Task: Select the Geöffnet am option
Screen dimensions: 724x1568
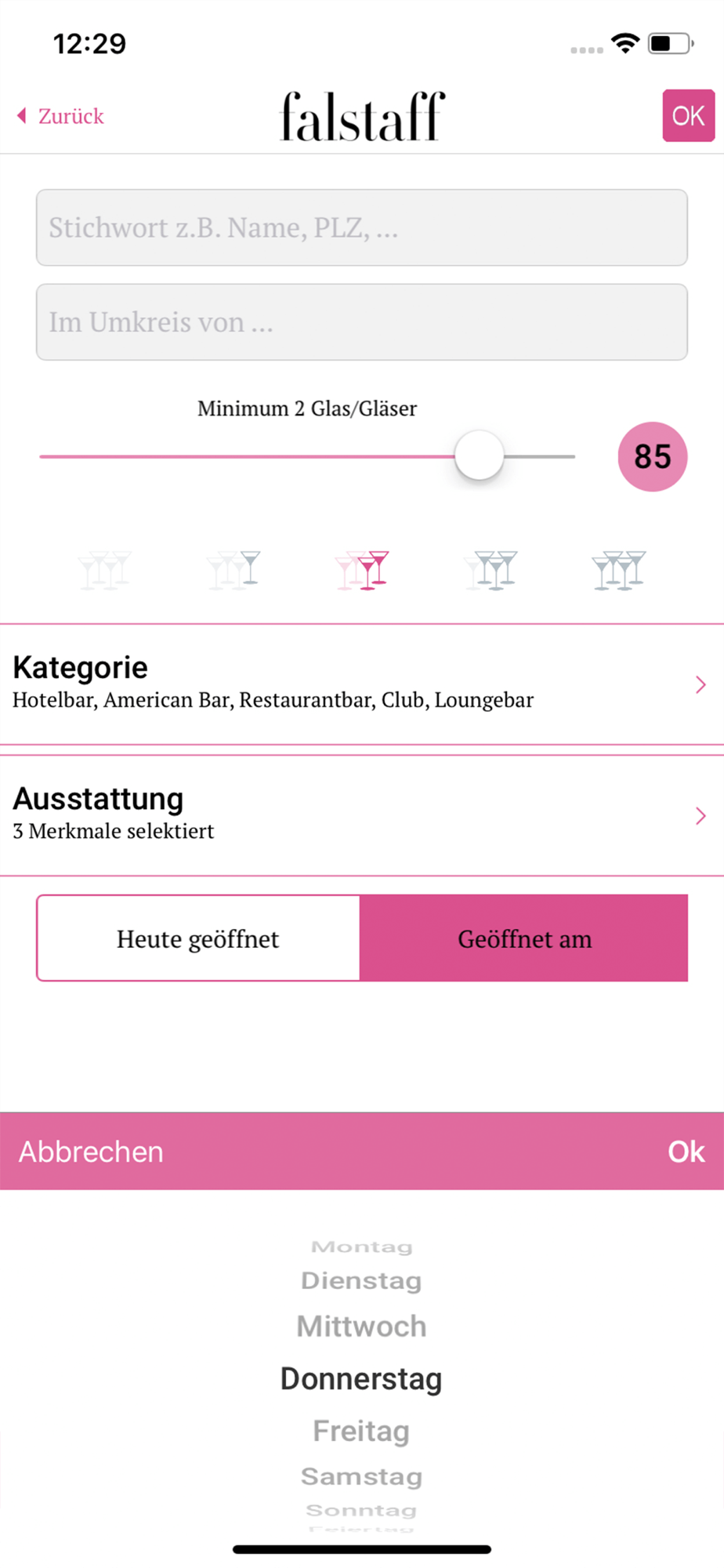Action: point(524,938)
